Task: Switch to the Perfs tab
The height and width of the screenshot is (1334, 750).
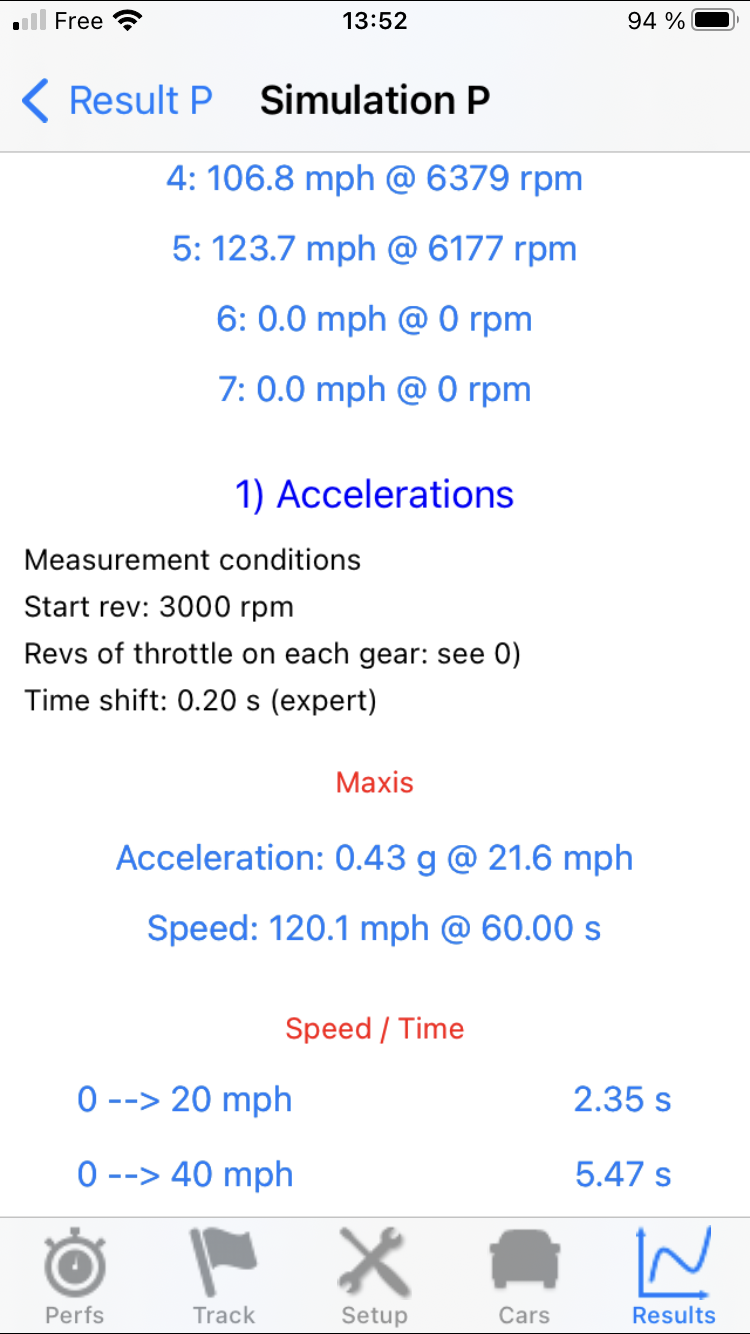Action: coord(75,1275)
